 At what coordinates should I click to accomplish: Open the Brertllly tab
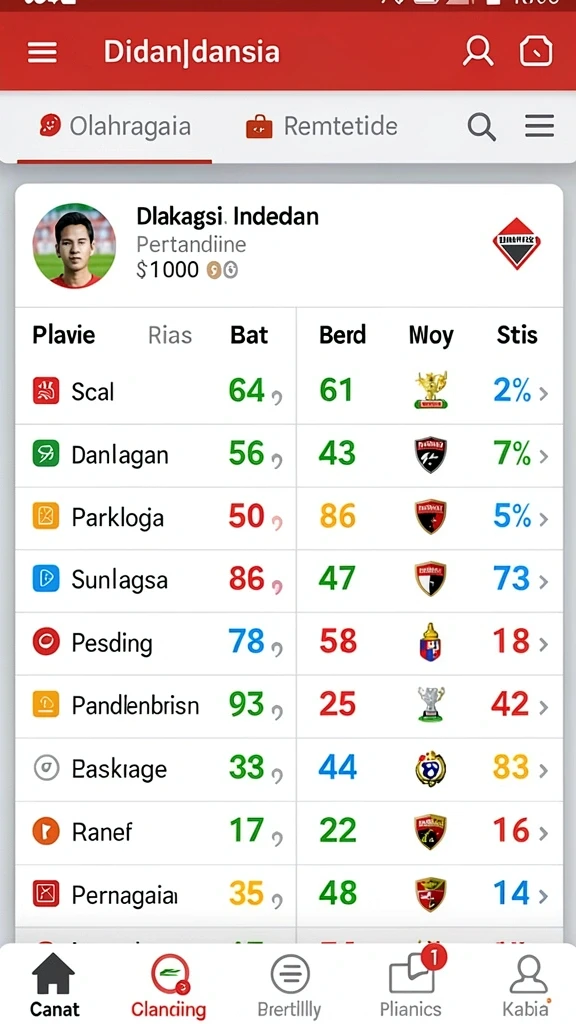tap(289, 985)
